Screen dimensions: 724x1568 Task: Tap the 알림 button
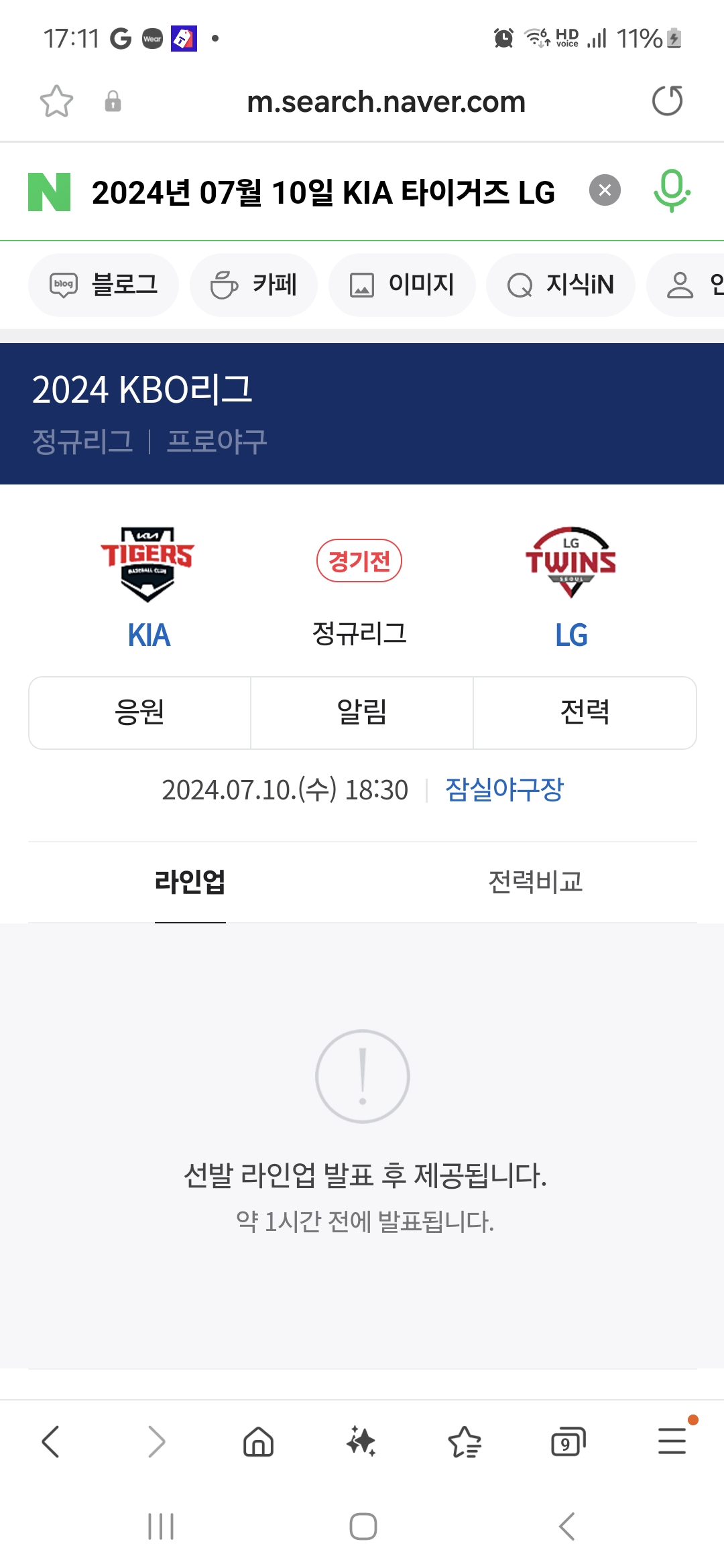(x=362, y=712)
